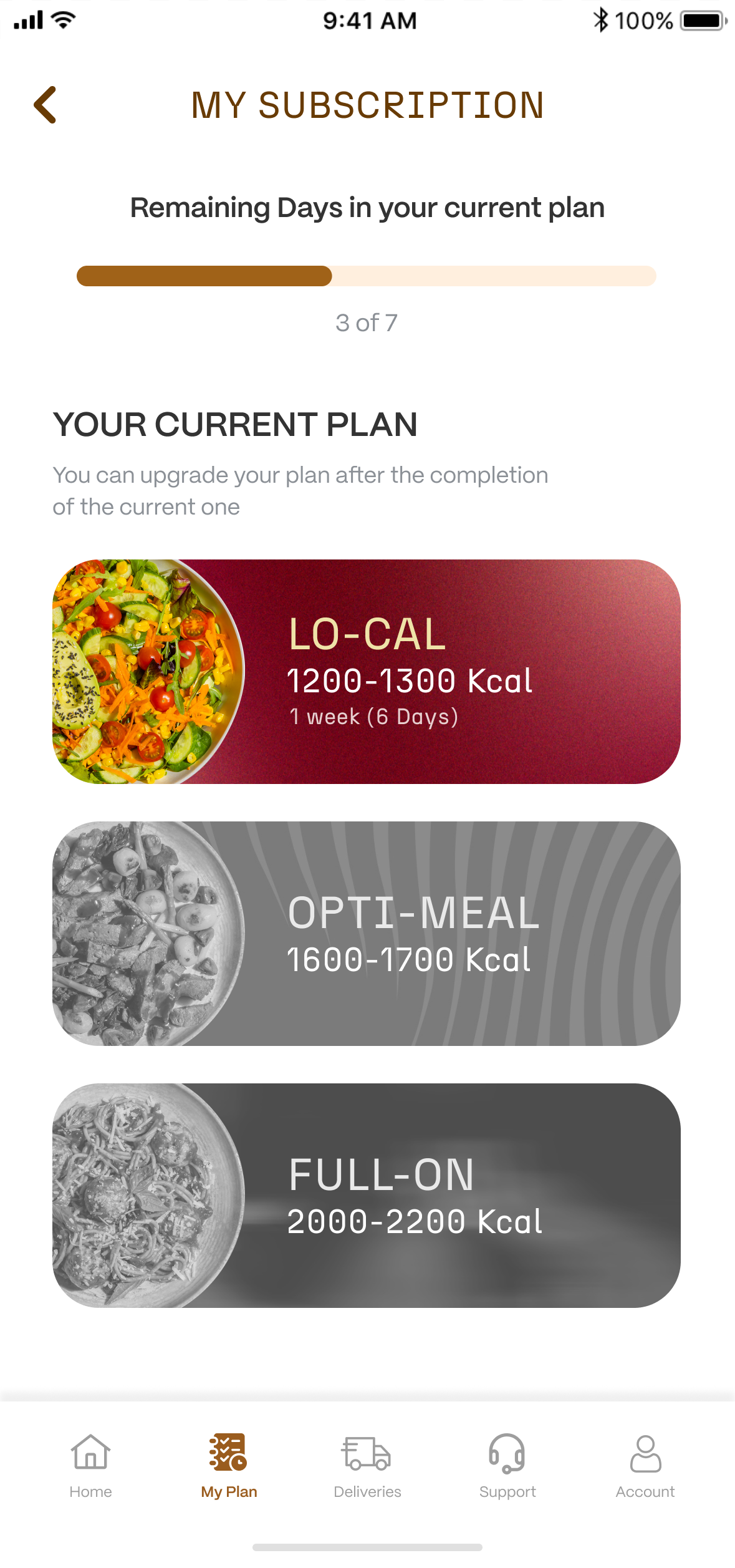Tap the Wi-Fi icon in status bar
Image resolution: width=735 pixels, height=1568 pixels.
pyautogui.click(x=62, y=19)
